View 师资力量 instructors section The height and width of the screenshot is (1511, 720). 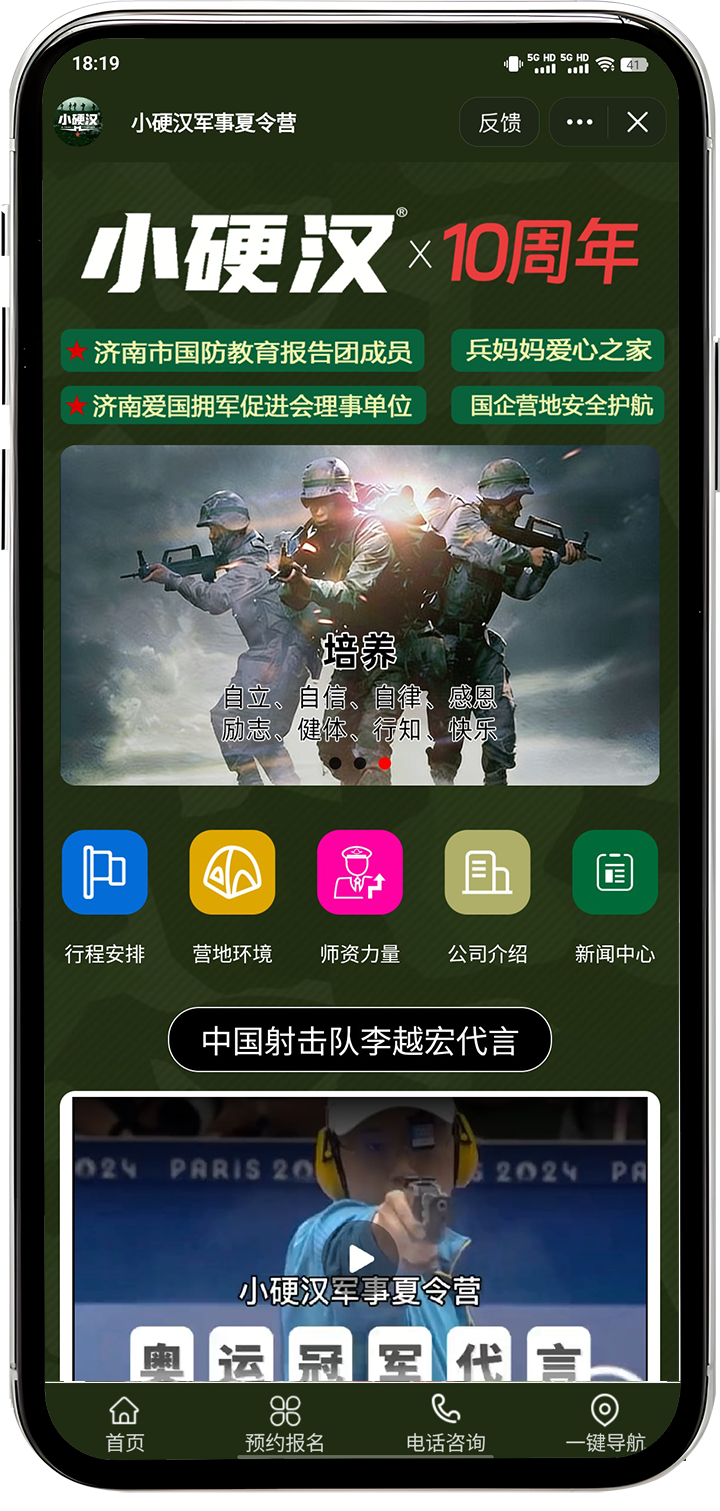coord(359,872)
